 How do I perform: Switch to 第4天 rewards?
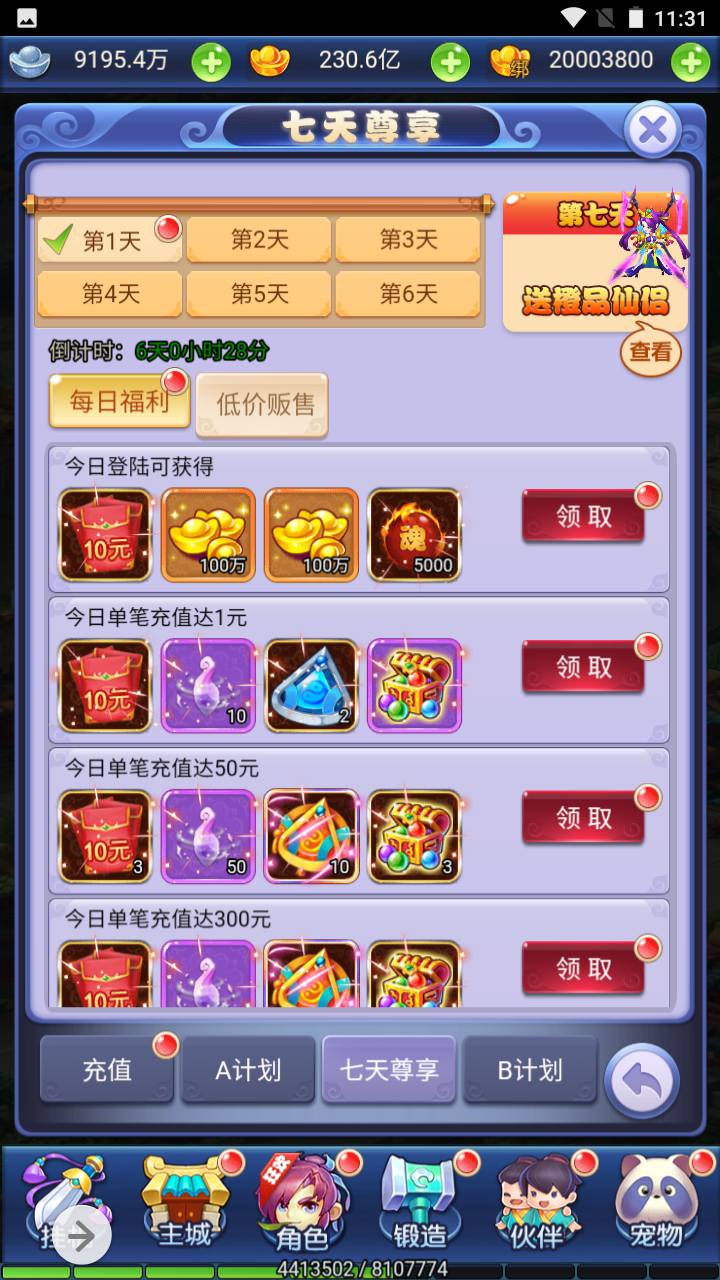[110, 294]
